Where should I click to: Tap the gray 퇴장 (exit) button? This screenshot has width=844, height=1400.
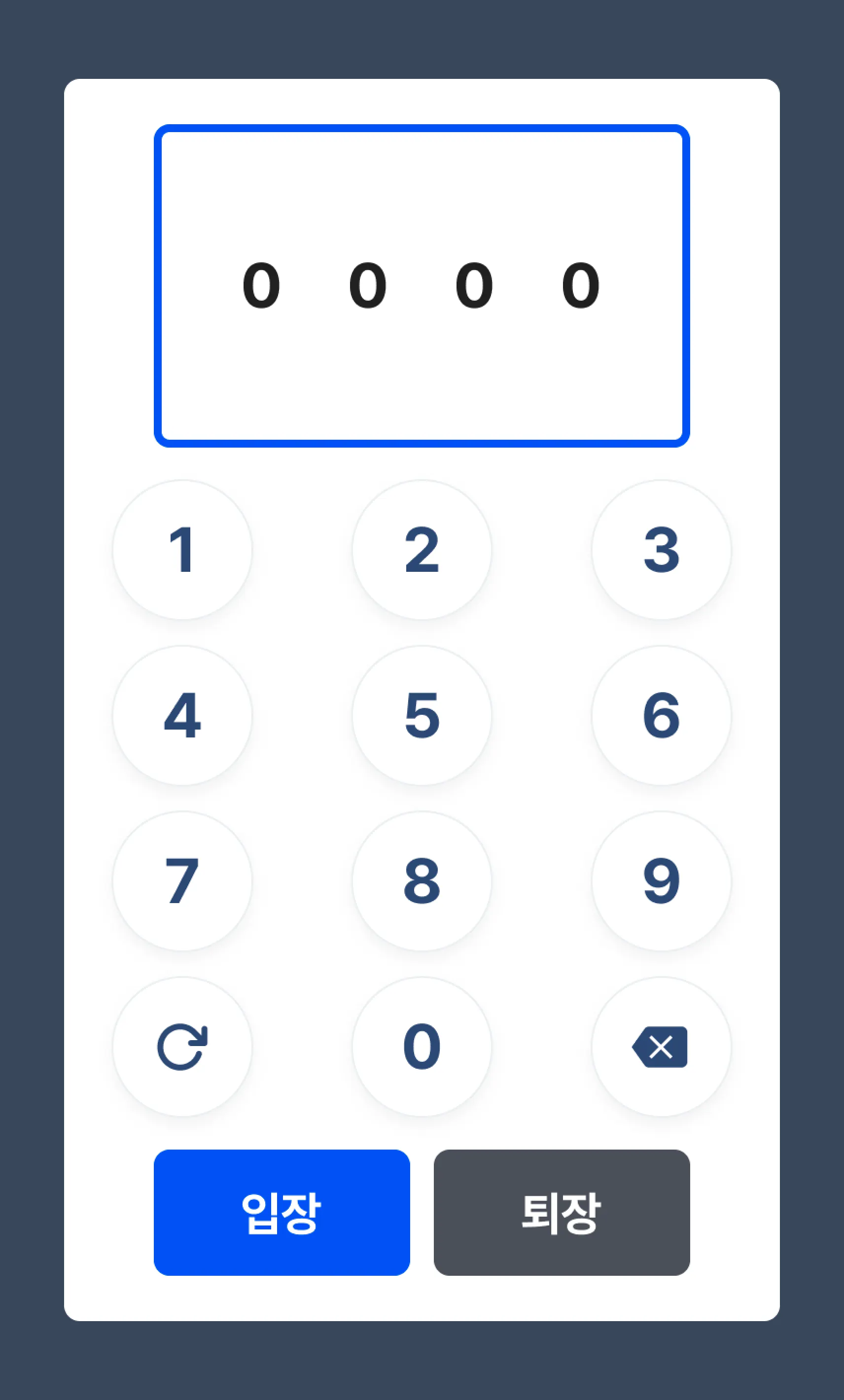pyautogui.click(x=562, y=1213)
